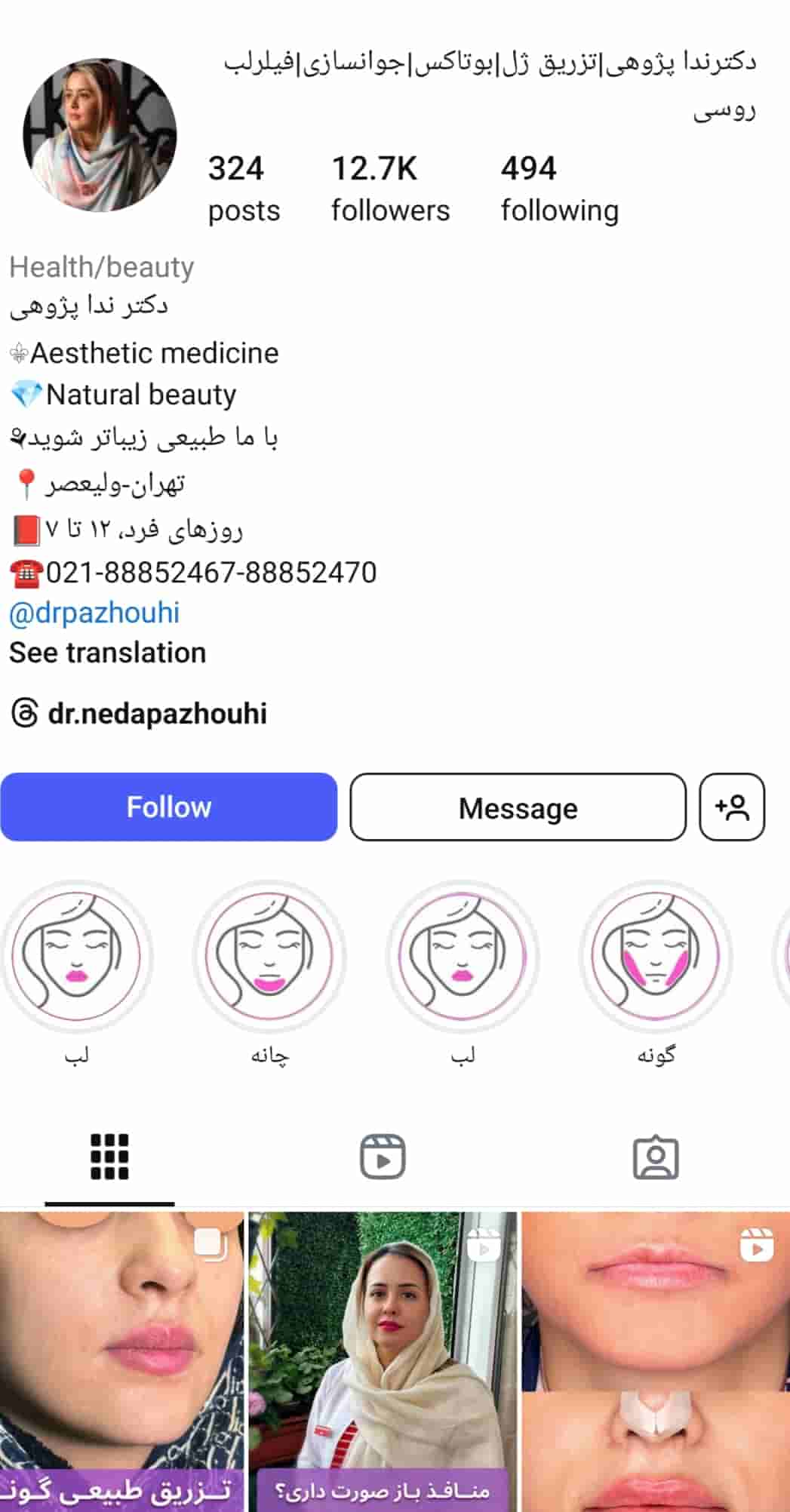
Task: Switch to the posts grid tab
Action: coord(109,1157)
